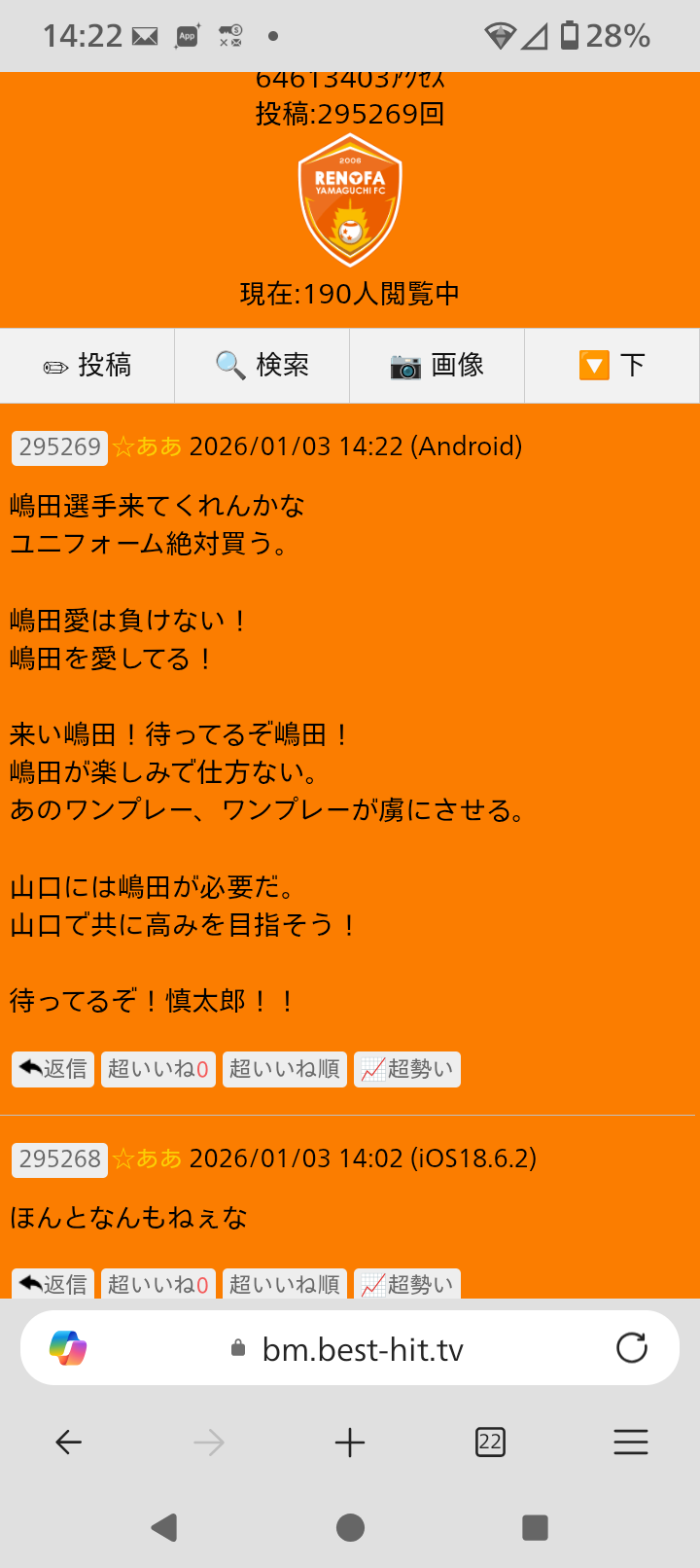700x1568 pixels.
Task: Reload the page with refresh icon
Action: point(631,1348)
